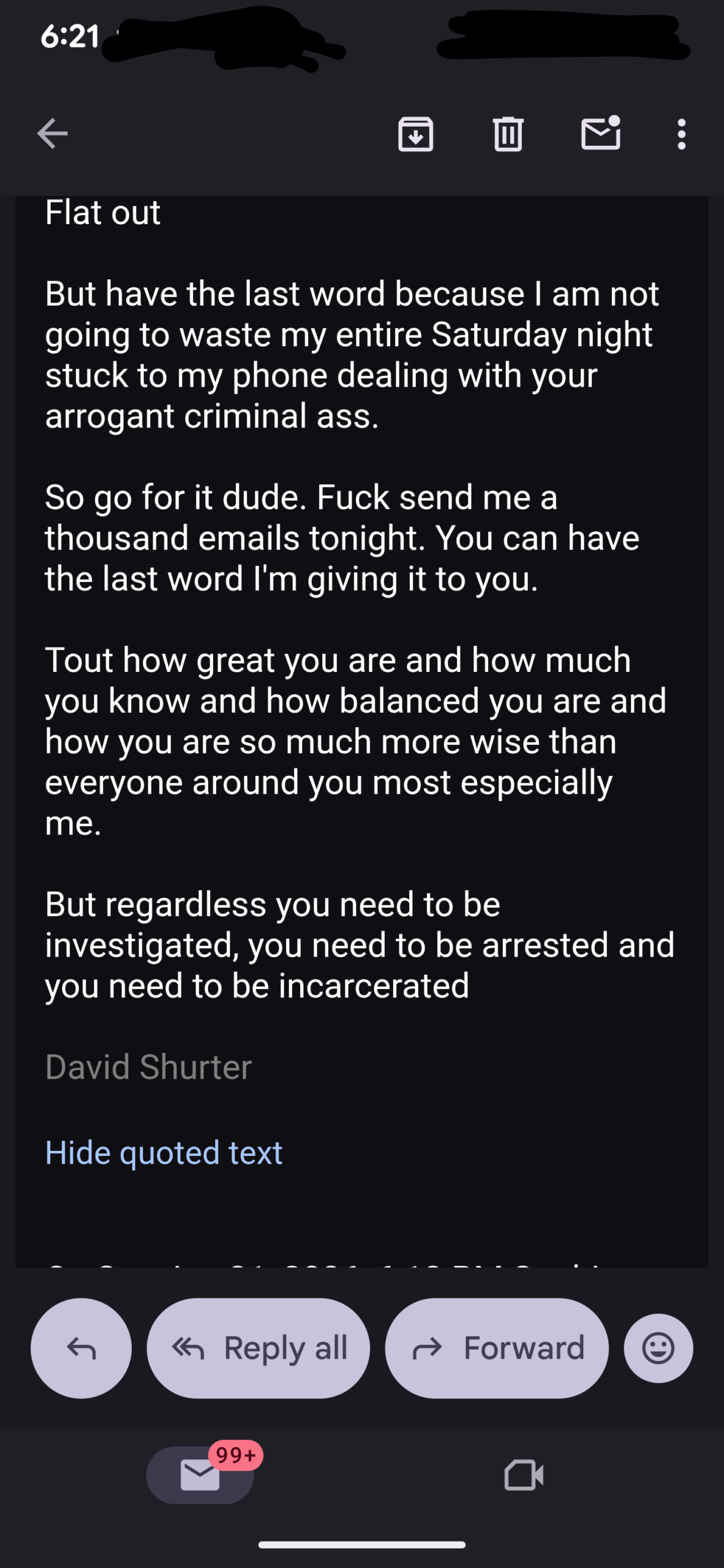Go back to the inbox
724x1568 pixels.
click(52, 134)
